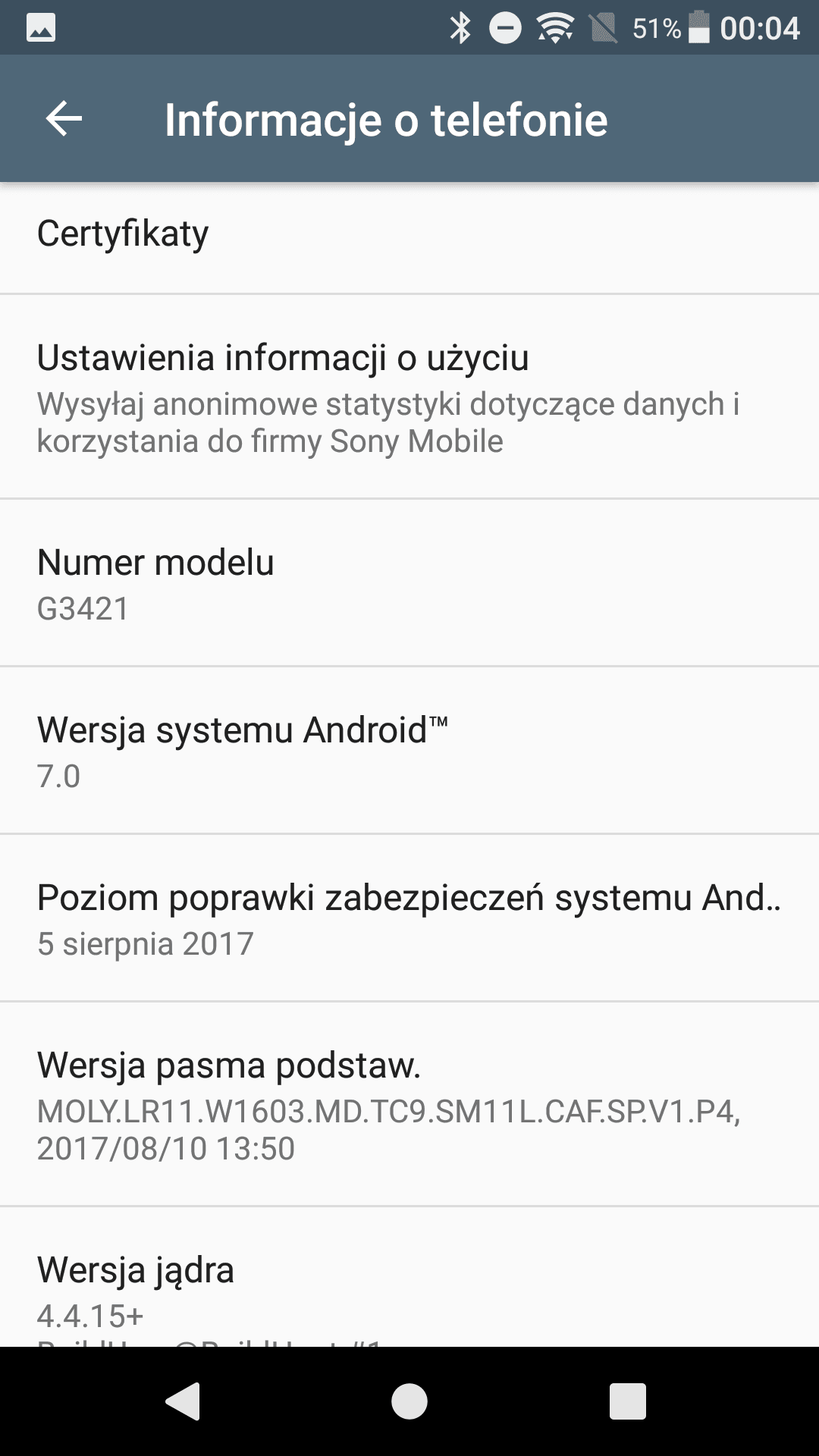
Task: Tap Wersja pasma podstaw. row
Action: 409,1104
